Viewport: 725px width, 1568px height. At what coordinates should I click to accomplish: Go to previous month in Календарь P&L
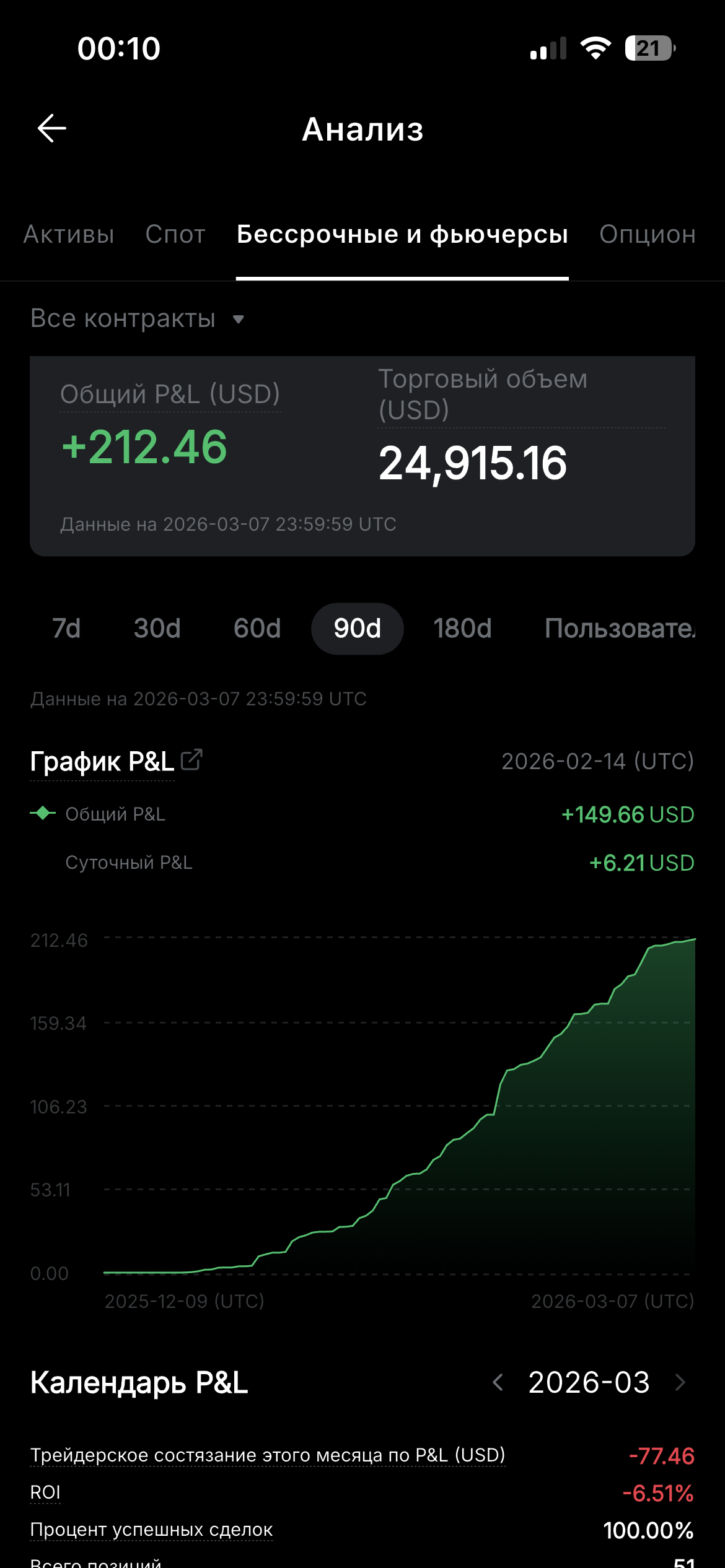pos(498,1382)
